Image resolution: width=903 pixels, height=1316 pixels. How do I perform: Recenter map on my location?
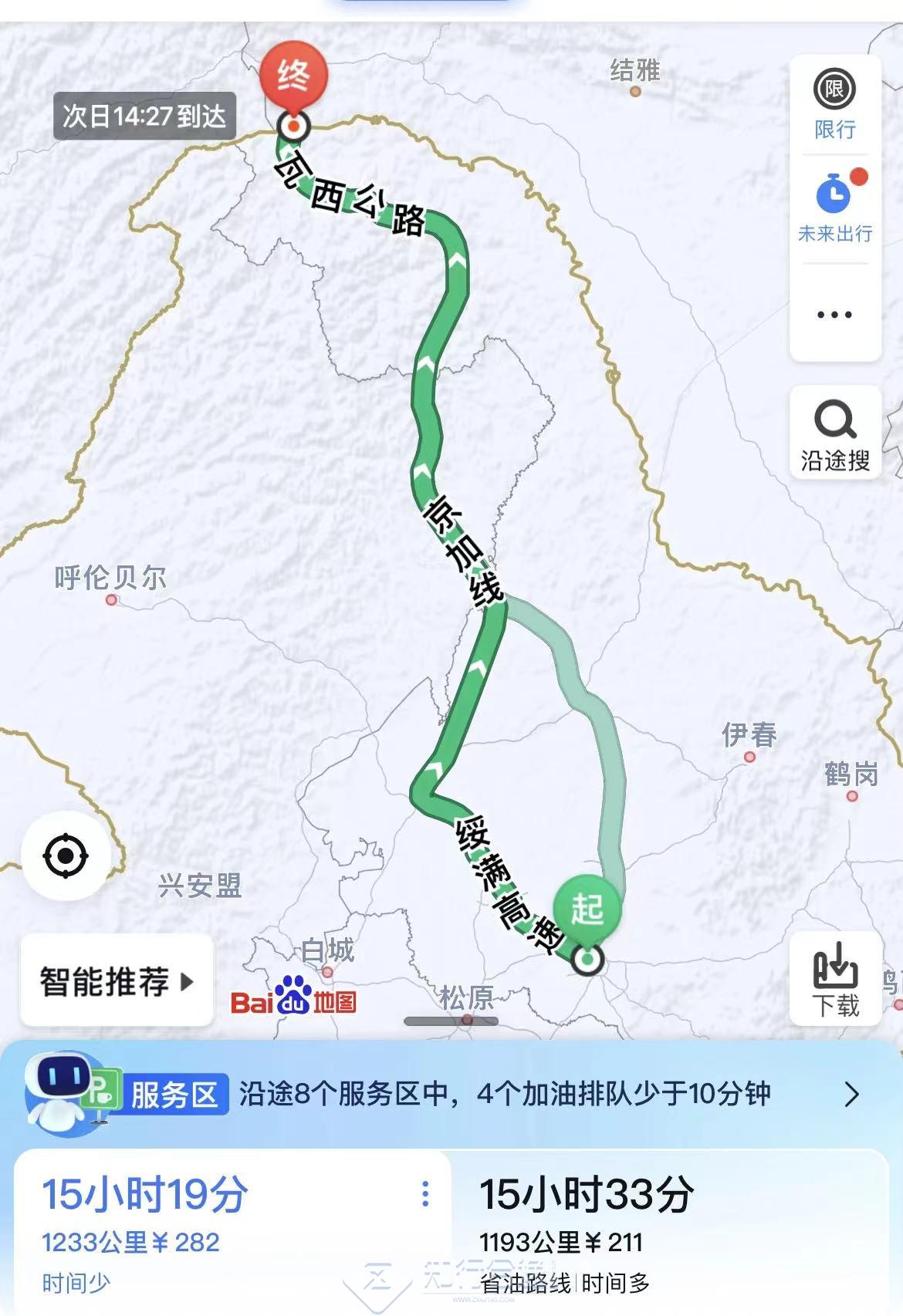[x=66, y=855]
